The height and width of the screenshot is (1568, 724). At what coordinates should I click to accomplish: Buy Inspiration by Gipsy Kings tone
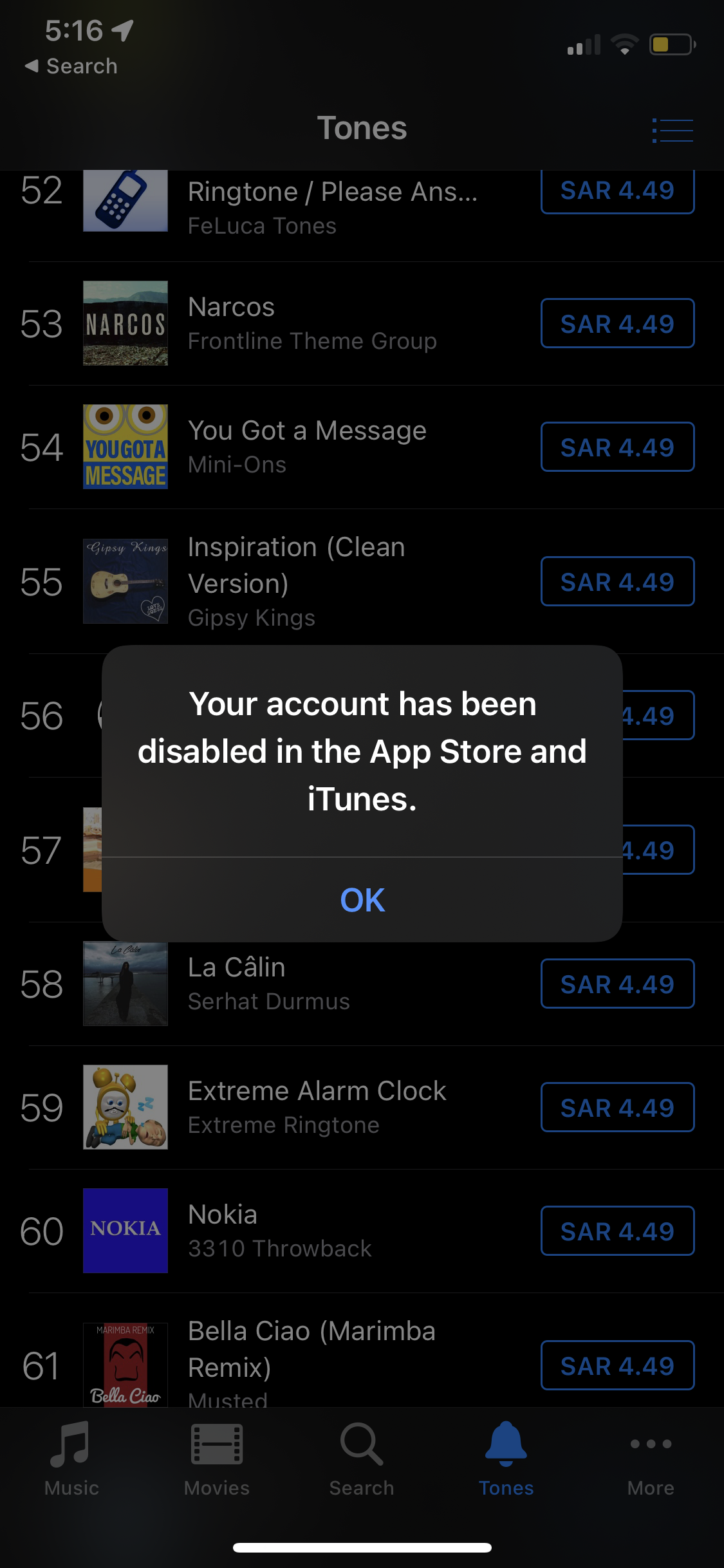pyautogui.click(x=617, y=581)
